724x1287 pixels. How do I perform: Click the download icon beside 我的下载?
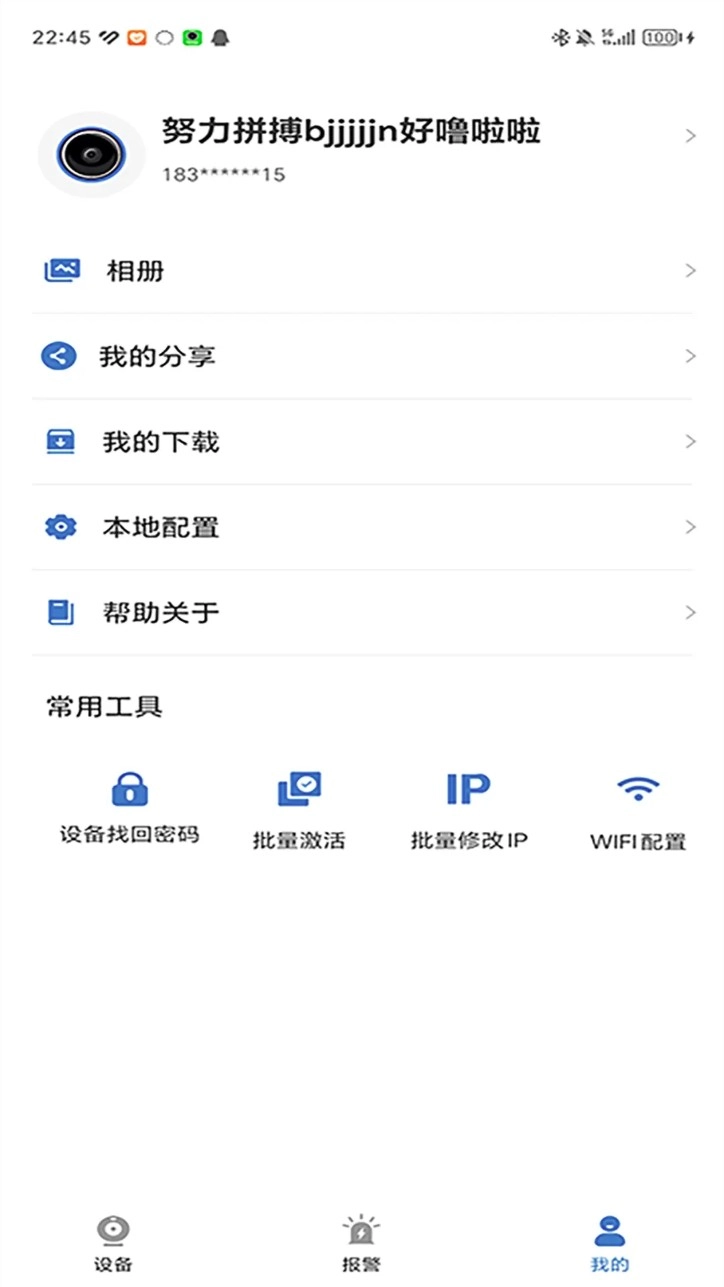pos(61,441)
